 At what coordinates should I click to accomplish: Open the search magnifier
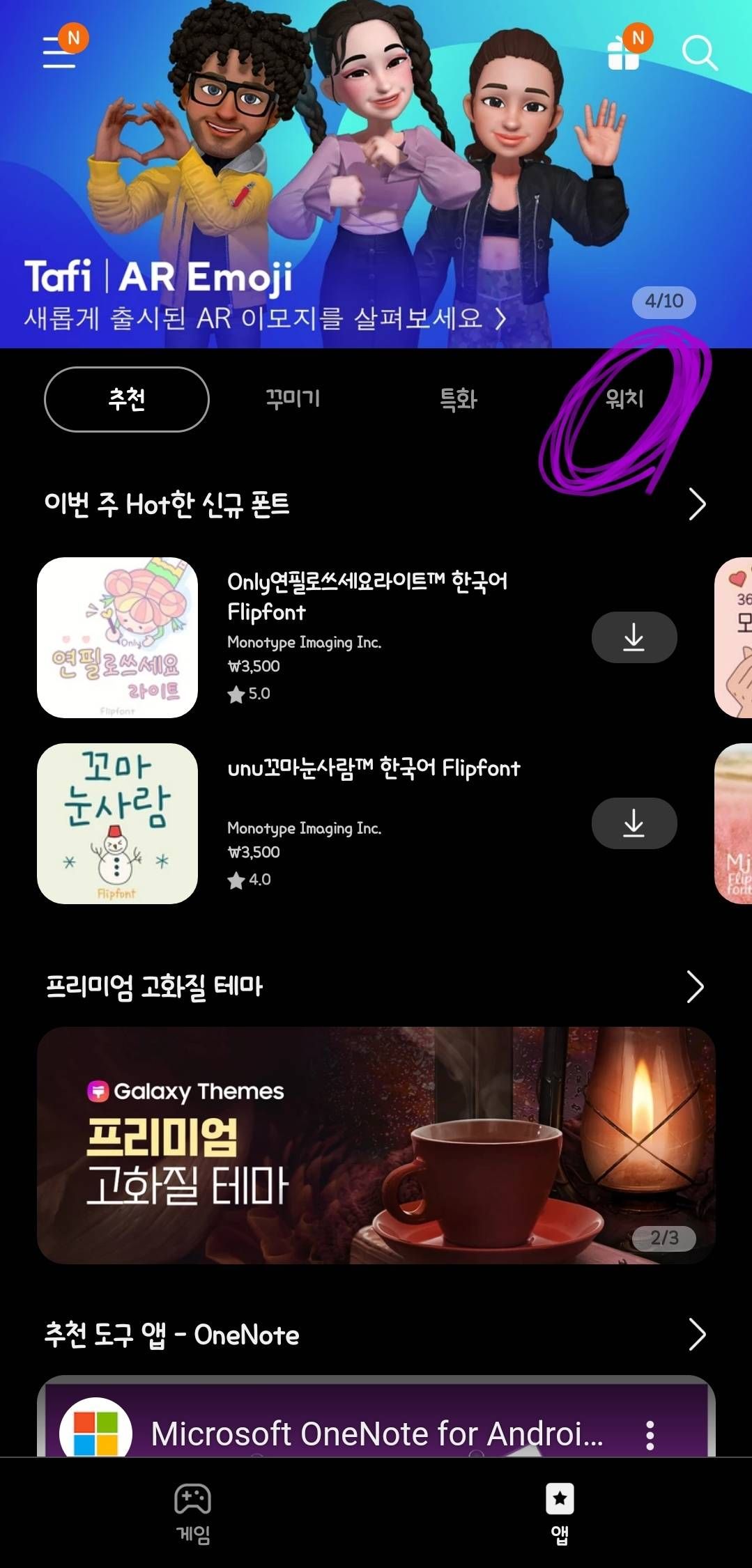click(x=699, y=53)
